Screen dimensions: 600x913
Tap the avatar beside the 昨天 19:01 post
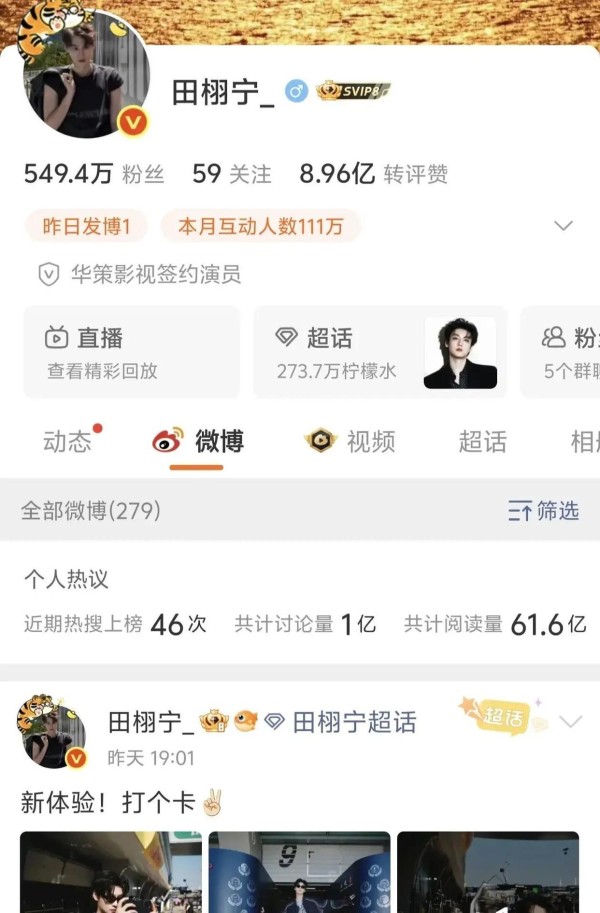click(52, 736)
